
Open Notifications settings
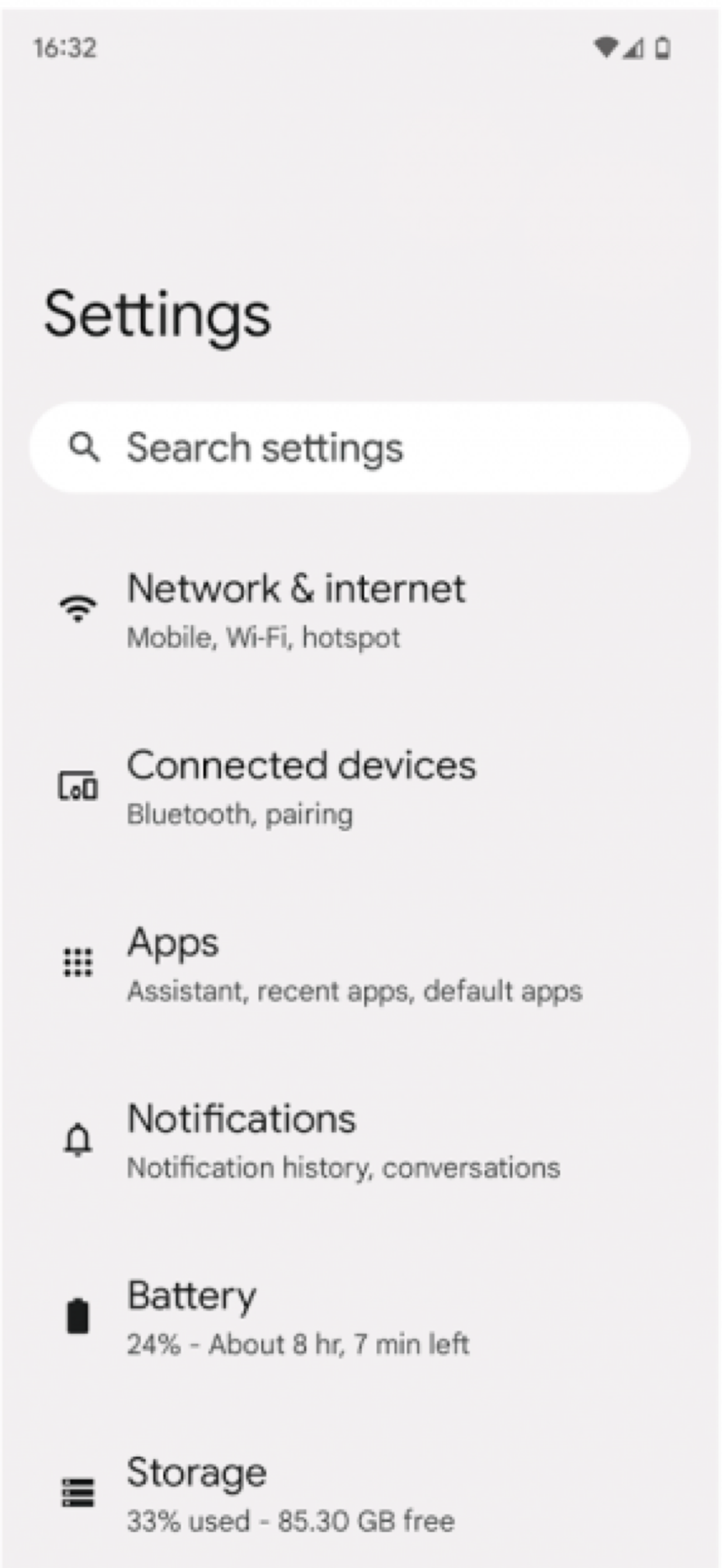[x=342, y=1139]
